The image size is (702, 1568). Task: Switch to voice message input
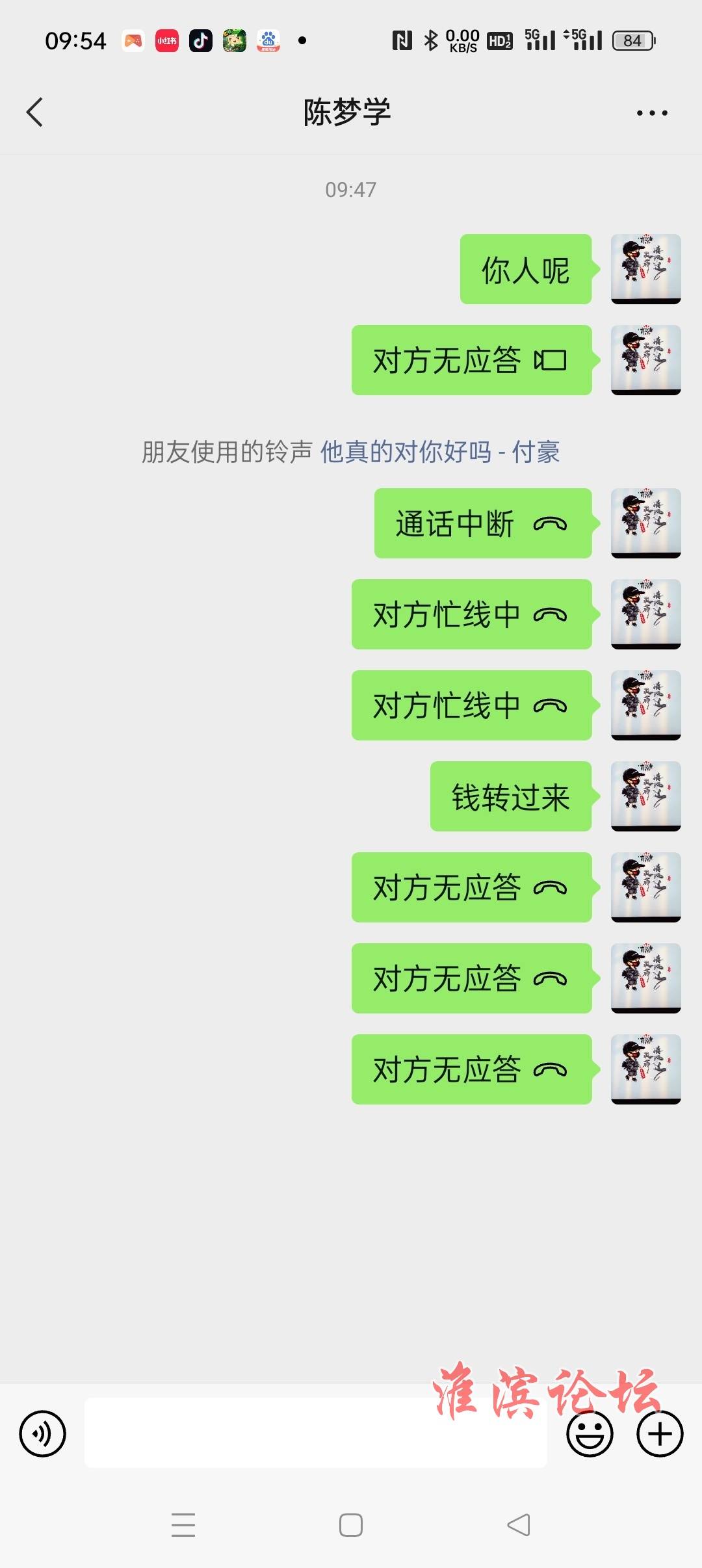pyautogui.click(x=43, y=1433)
